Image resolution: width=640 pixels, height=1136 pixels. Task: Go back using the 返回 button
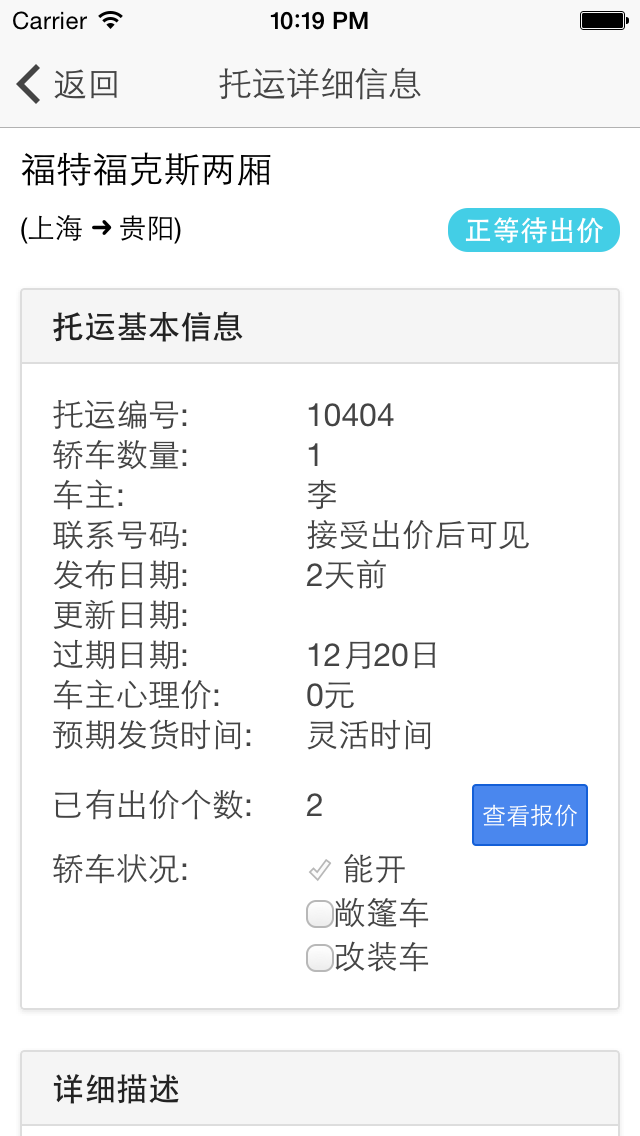[68, 85]
